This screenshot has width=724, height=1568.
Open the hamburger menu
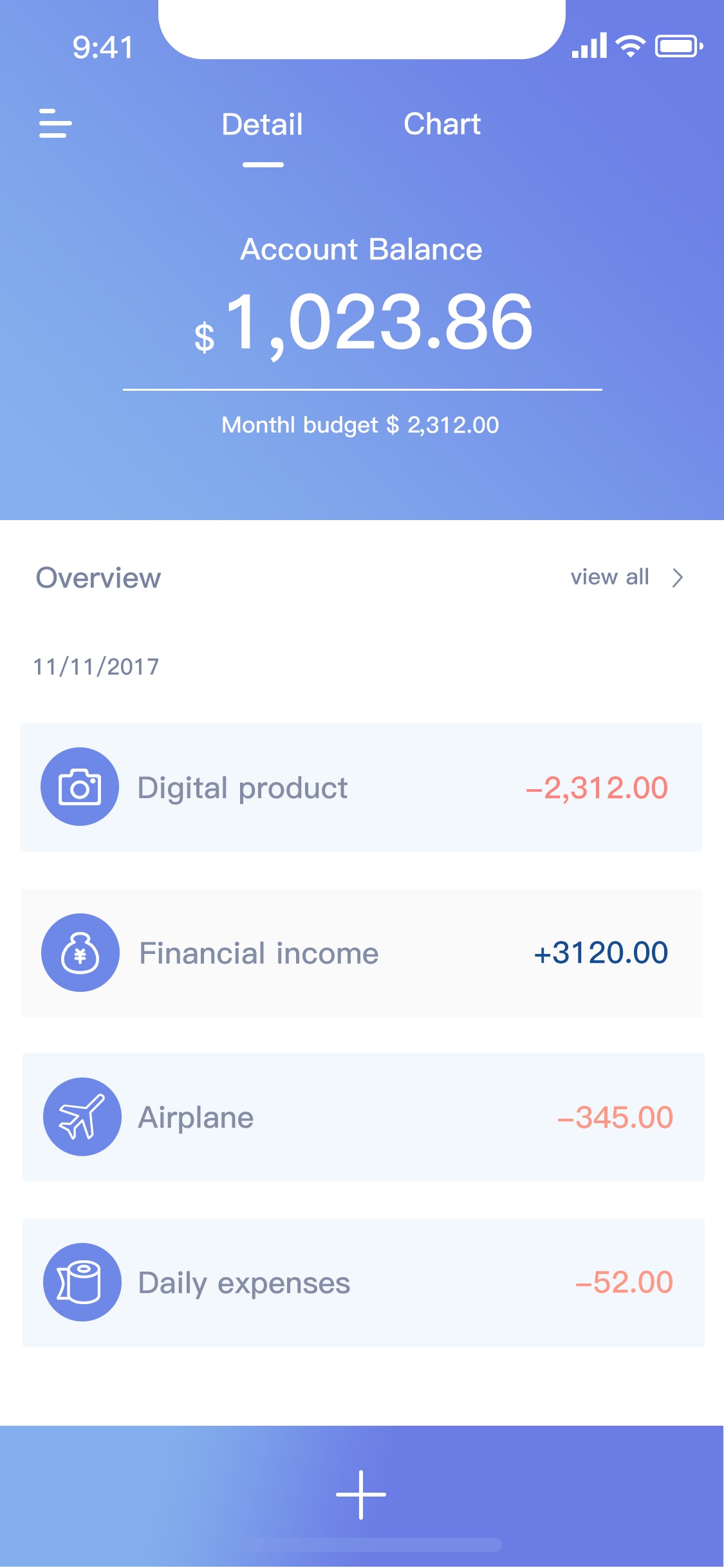pyautogui.click(x=55, y=123)
